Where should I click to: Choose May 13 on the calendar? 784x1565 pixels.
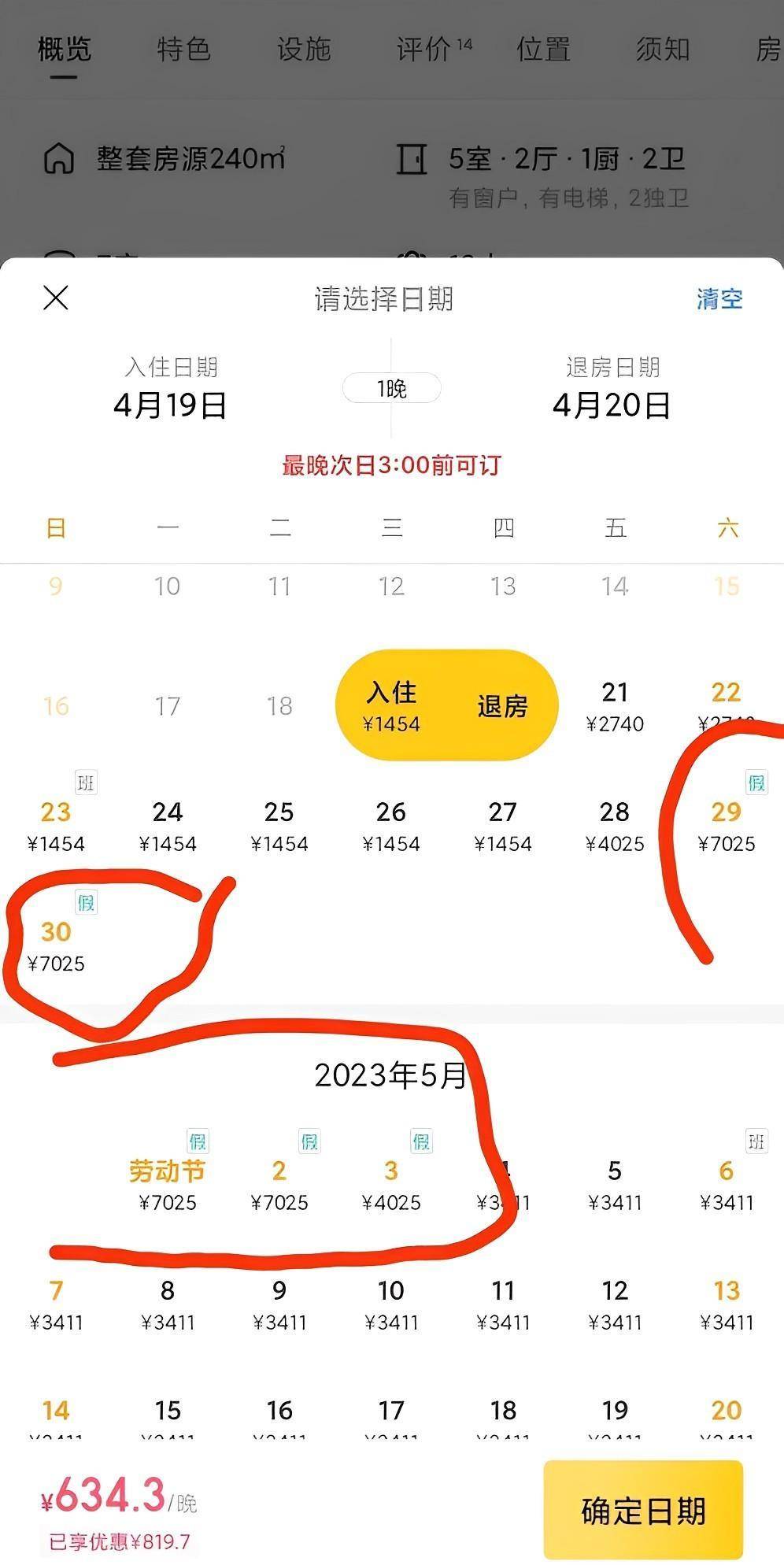[726, 1304]
